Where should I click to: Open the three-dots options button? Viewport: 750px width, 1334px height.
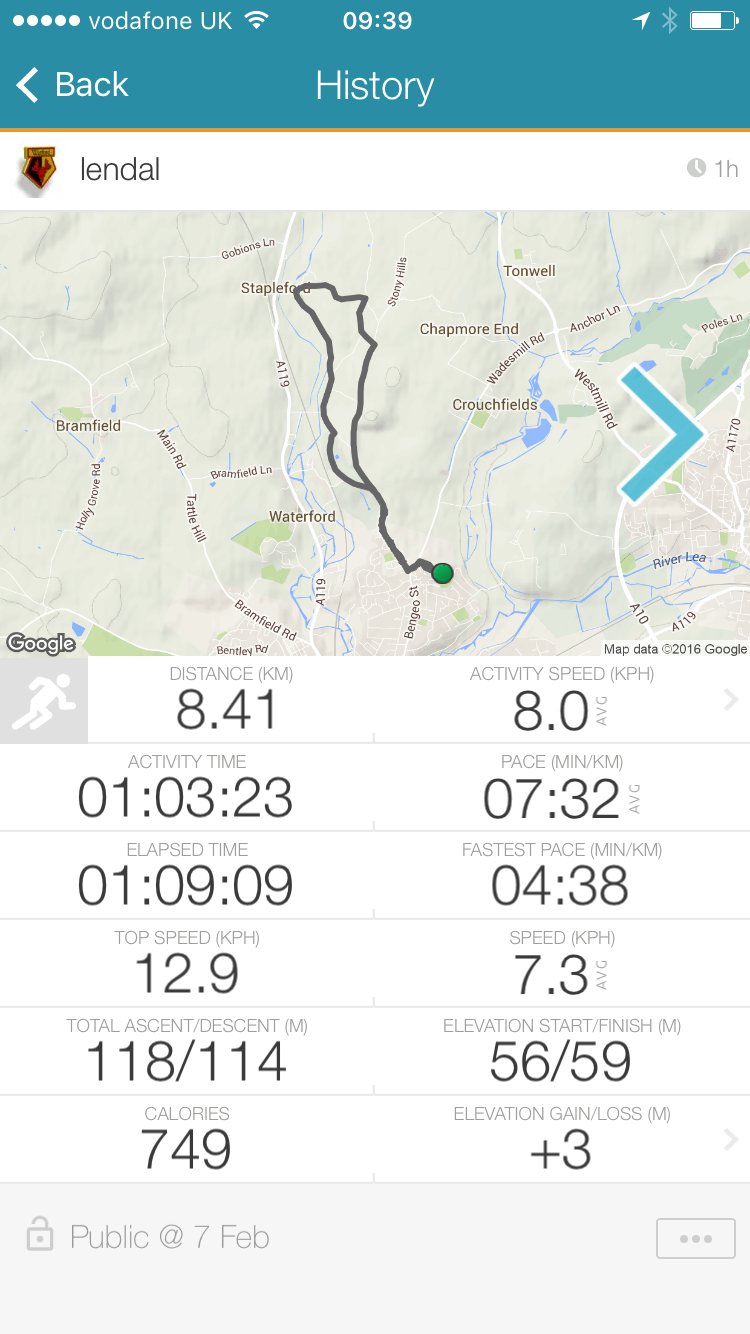(695, 1238)
